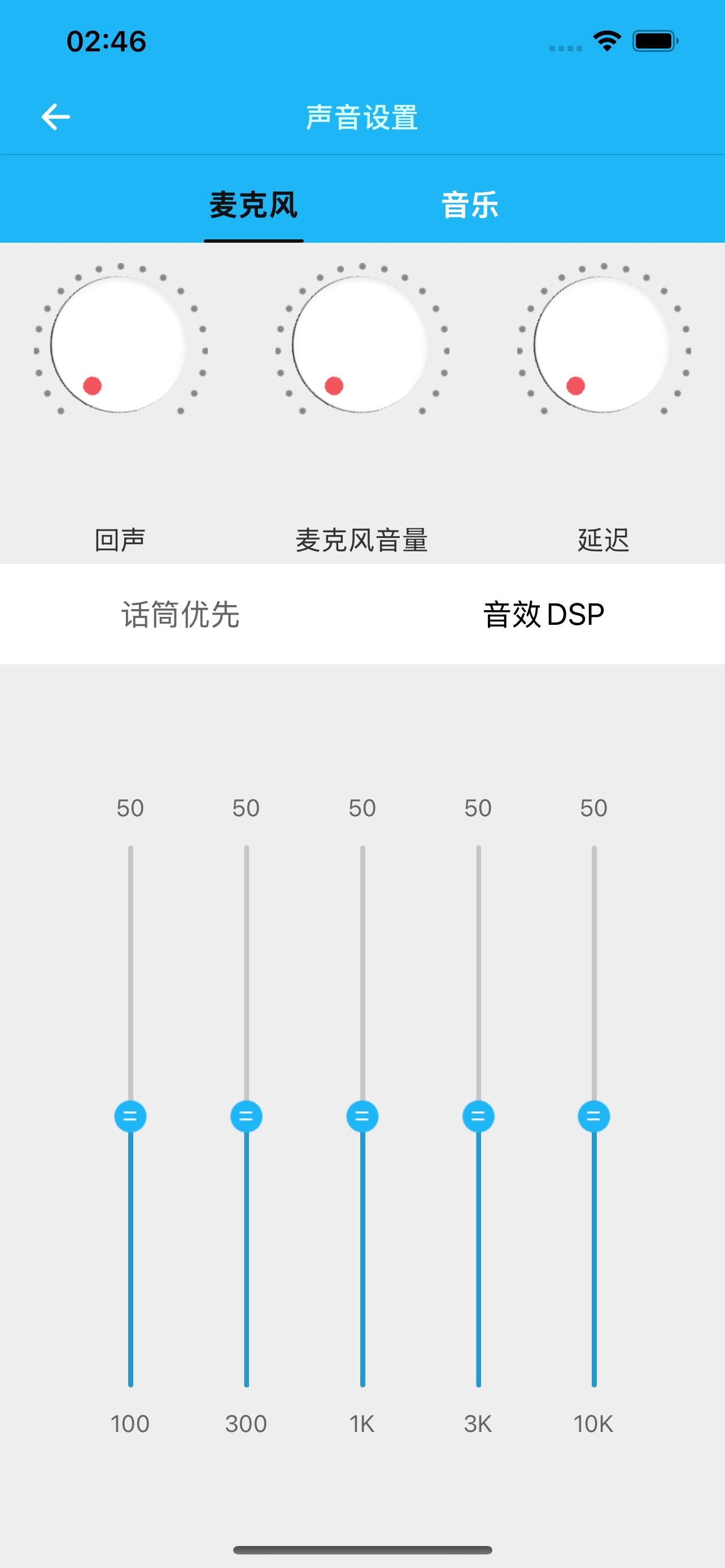725x1568 pixels.
Task: Tap the 回声 knob
Action: (120, 344)
